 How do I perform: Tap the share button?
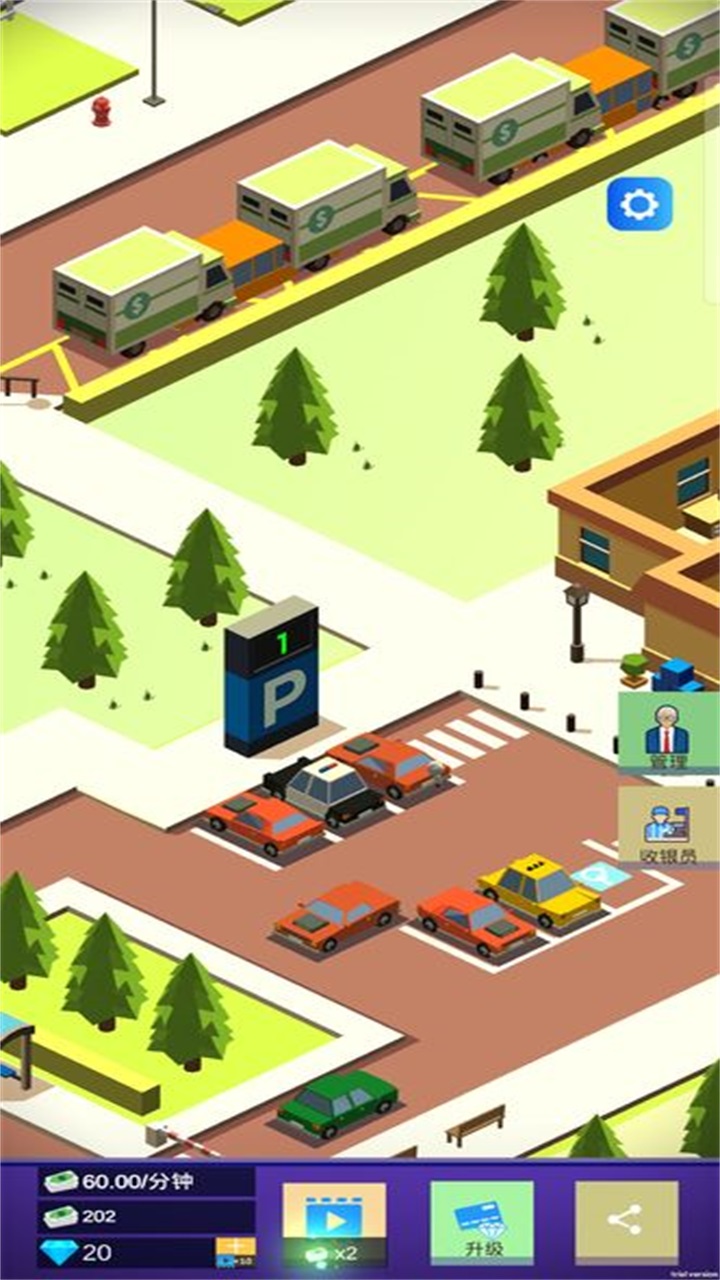[626, 1222]
